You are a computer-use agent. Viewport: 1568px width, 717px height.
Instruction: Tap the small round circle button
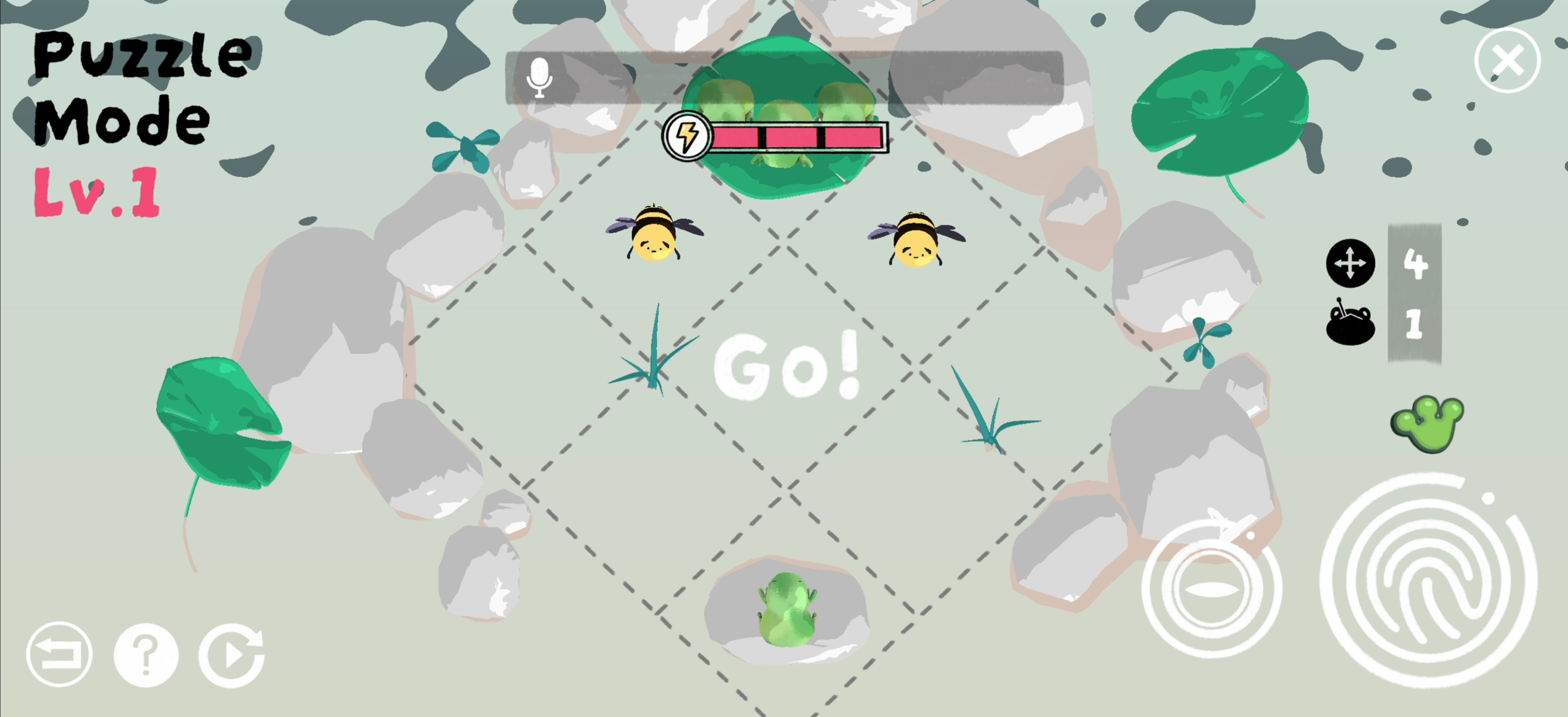(x=1211, y=589)
